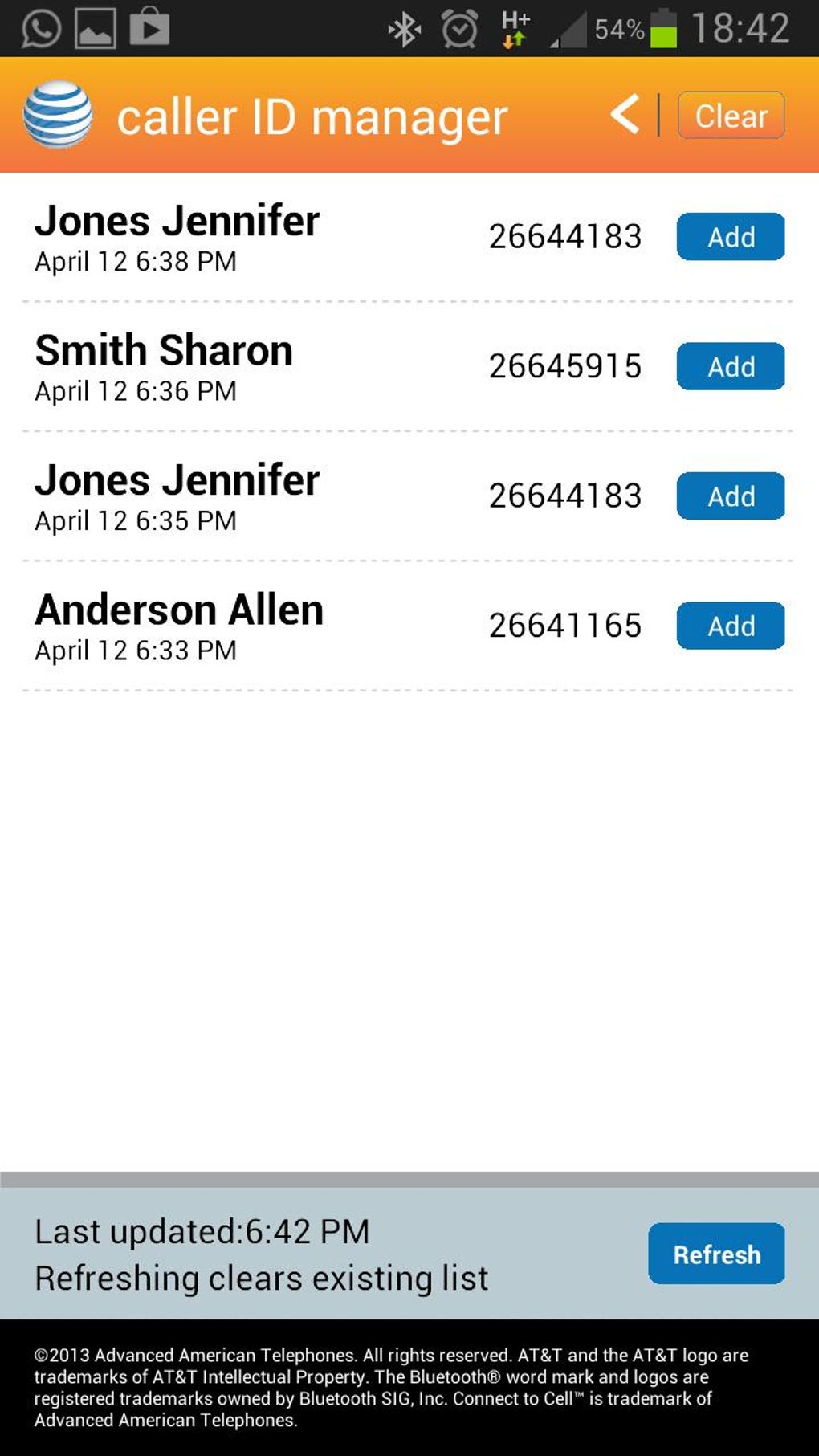Tap the alarm clock status icon
Viewport: 819px width, 1456px height.
(458, 27)
